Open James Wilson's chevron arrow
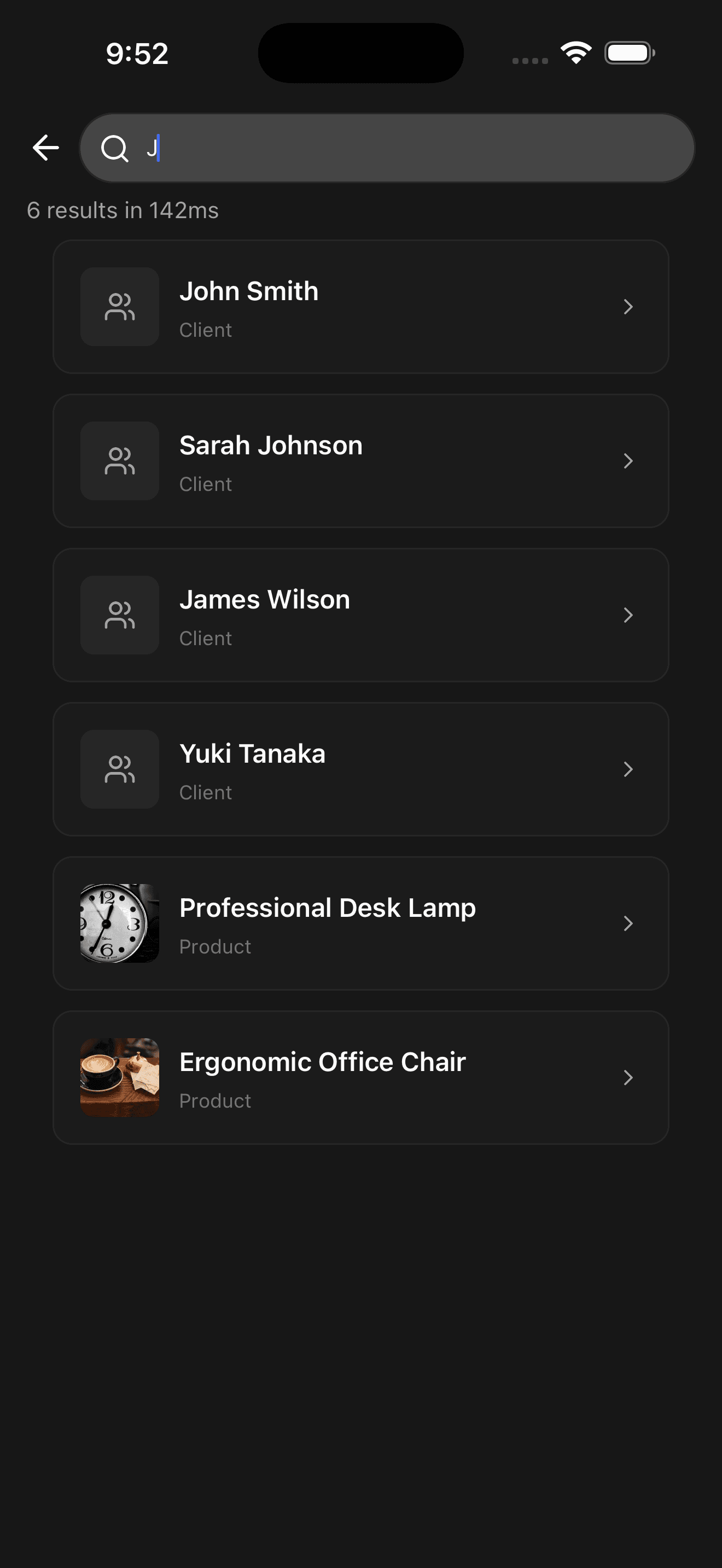This screenshot has width=722, height=1568. pos(629,616)
